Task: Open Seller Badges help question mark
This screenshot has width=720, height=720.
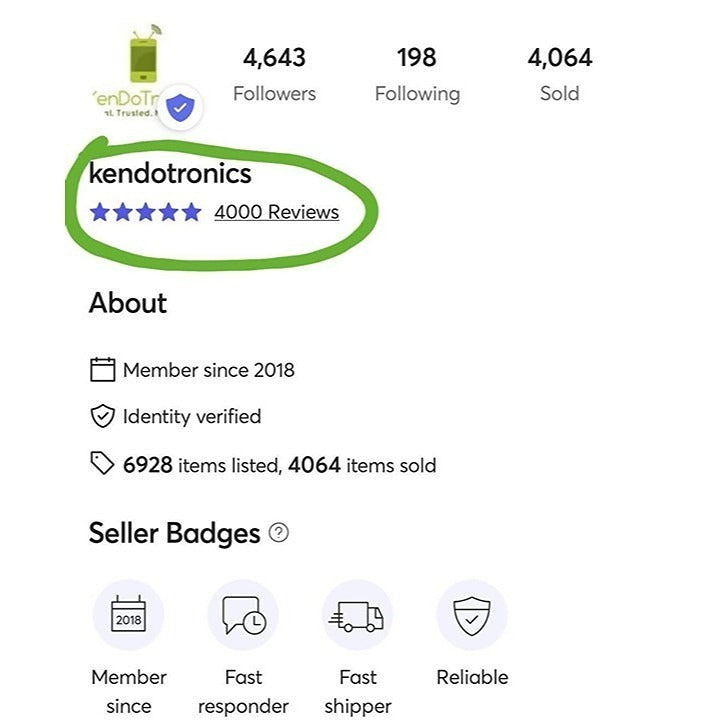Action: (279, 533)
